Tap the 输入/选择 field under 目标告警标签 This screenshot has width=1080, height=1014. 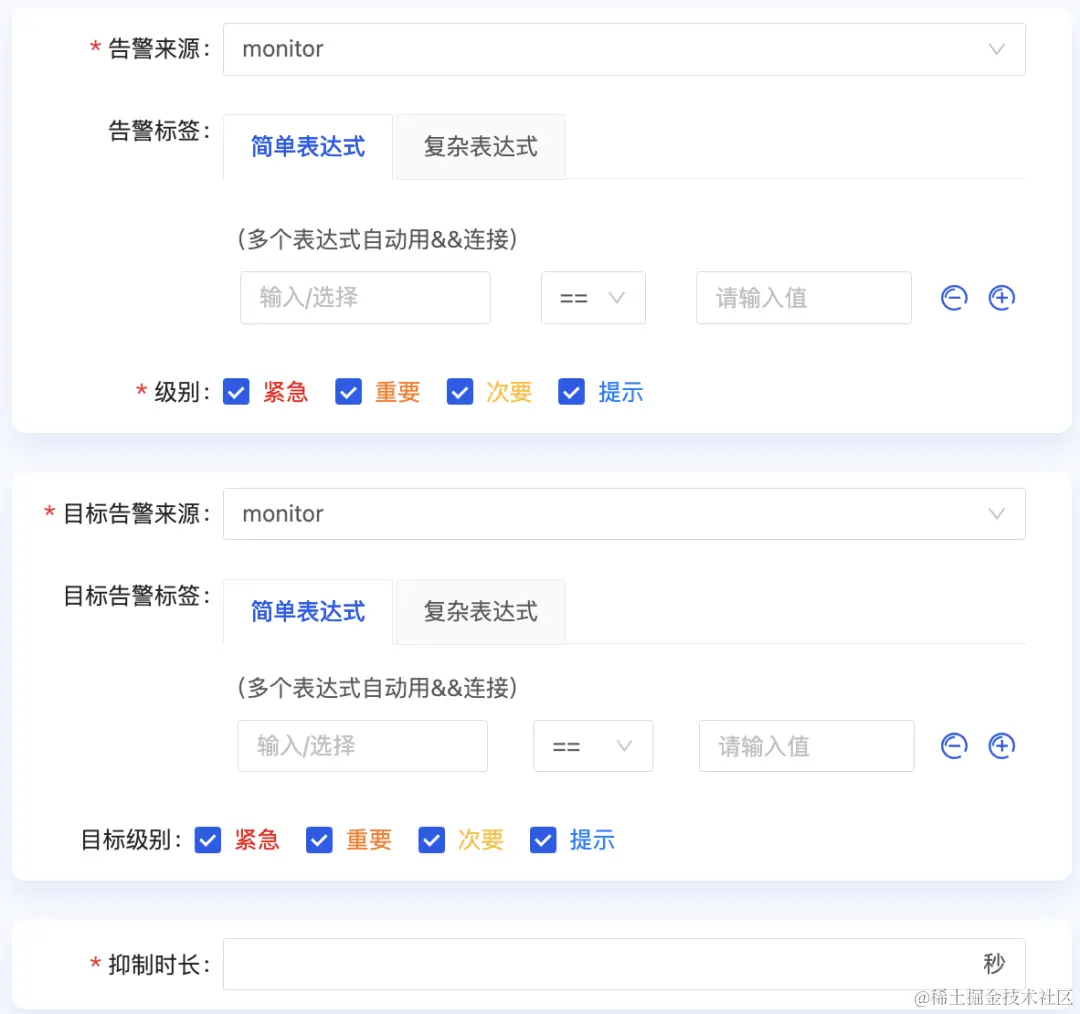click(362, 745)
